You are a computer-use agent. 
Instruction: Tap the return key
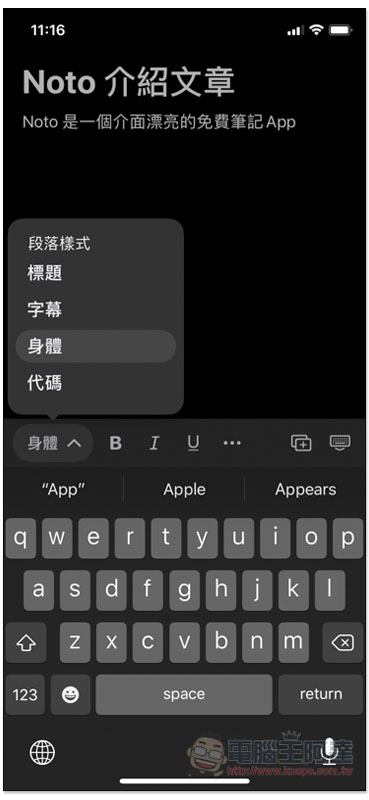click(x=321, y=694)
